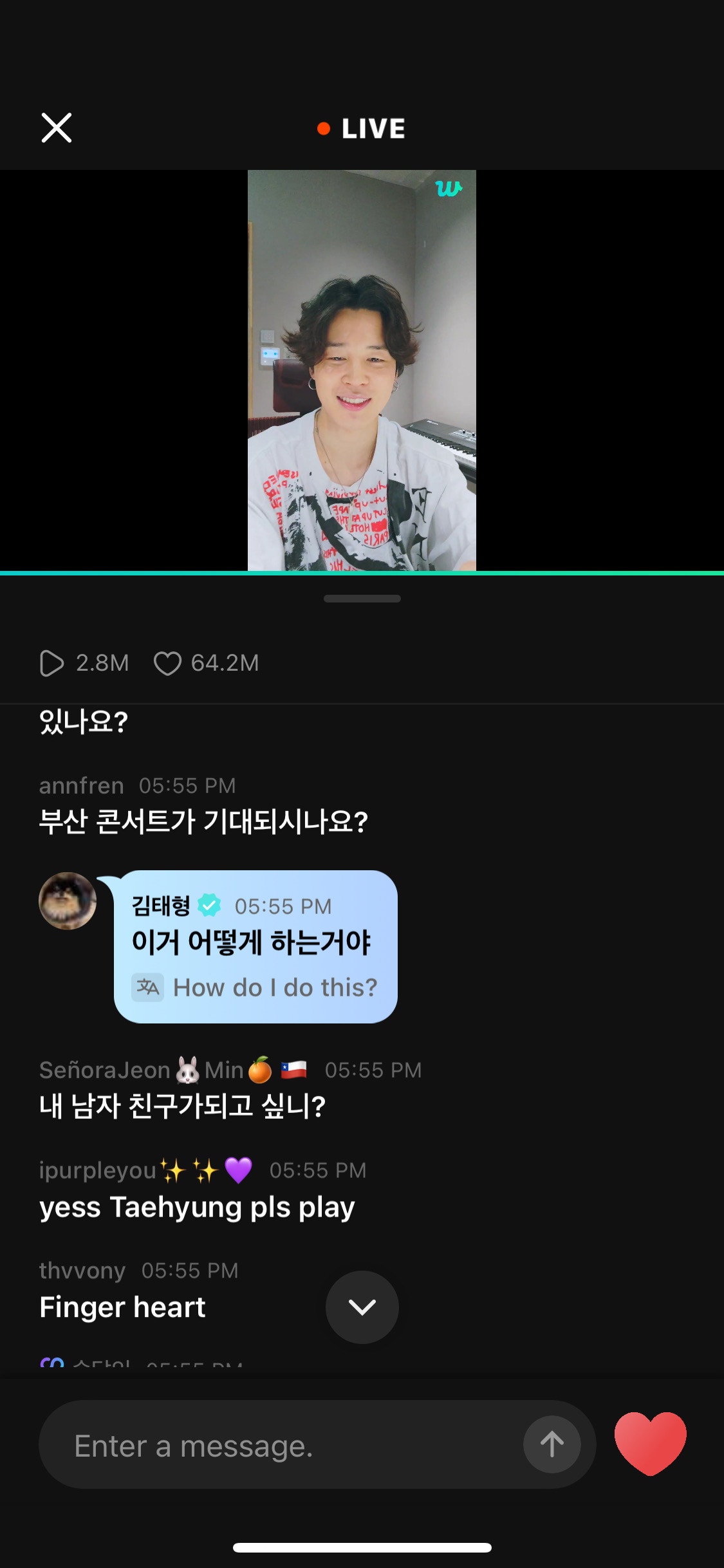Tap the down chevron to jump to newest comments
Image resolution: width=724 pixels, height=1568 pixels.
click(362, 1309)
